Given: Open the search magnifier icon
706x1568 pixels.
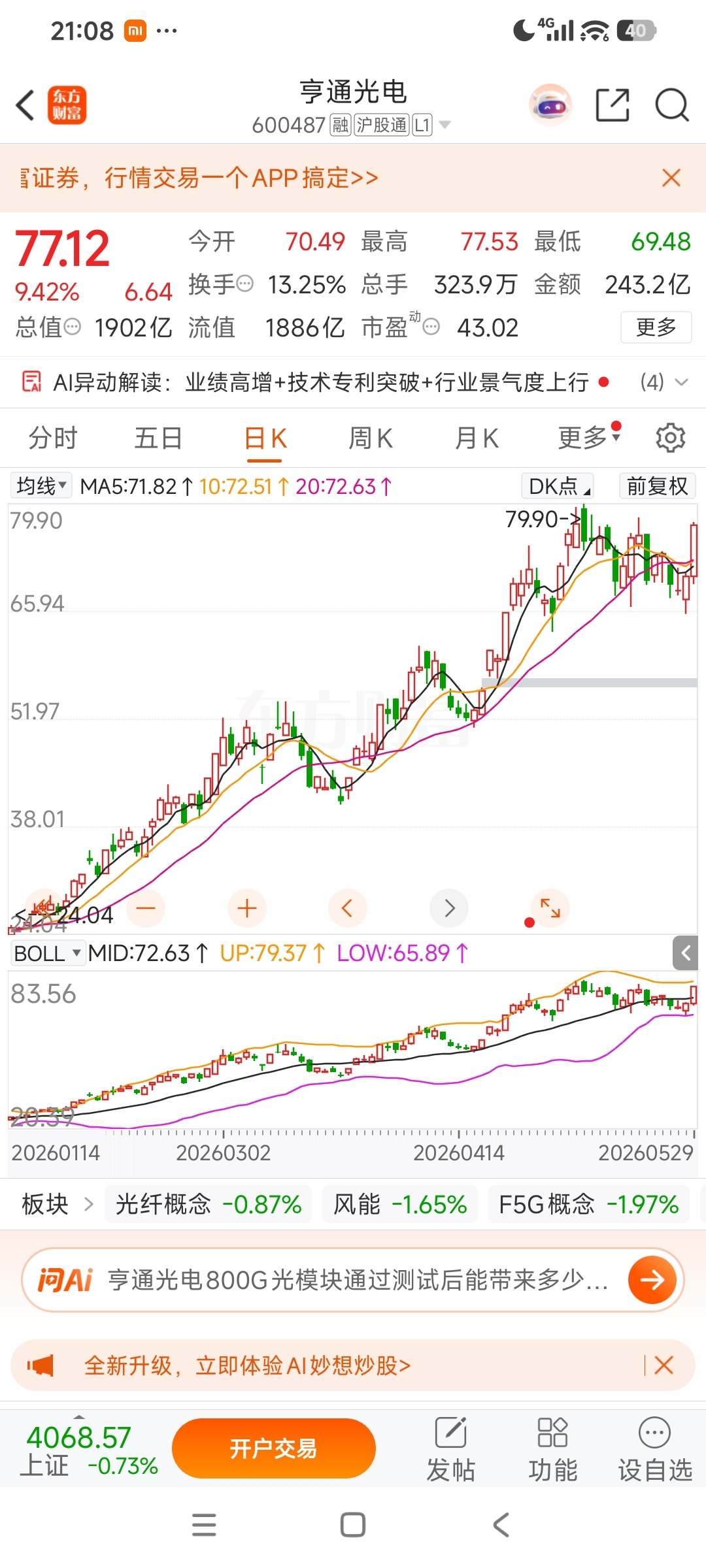Looking at the screenshot, I should (672, 105).
